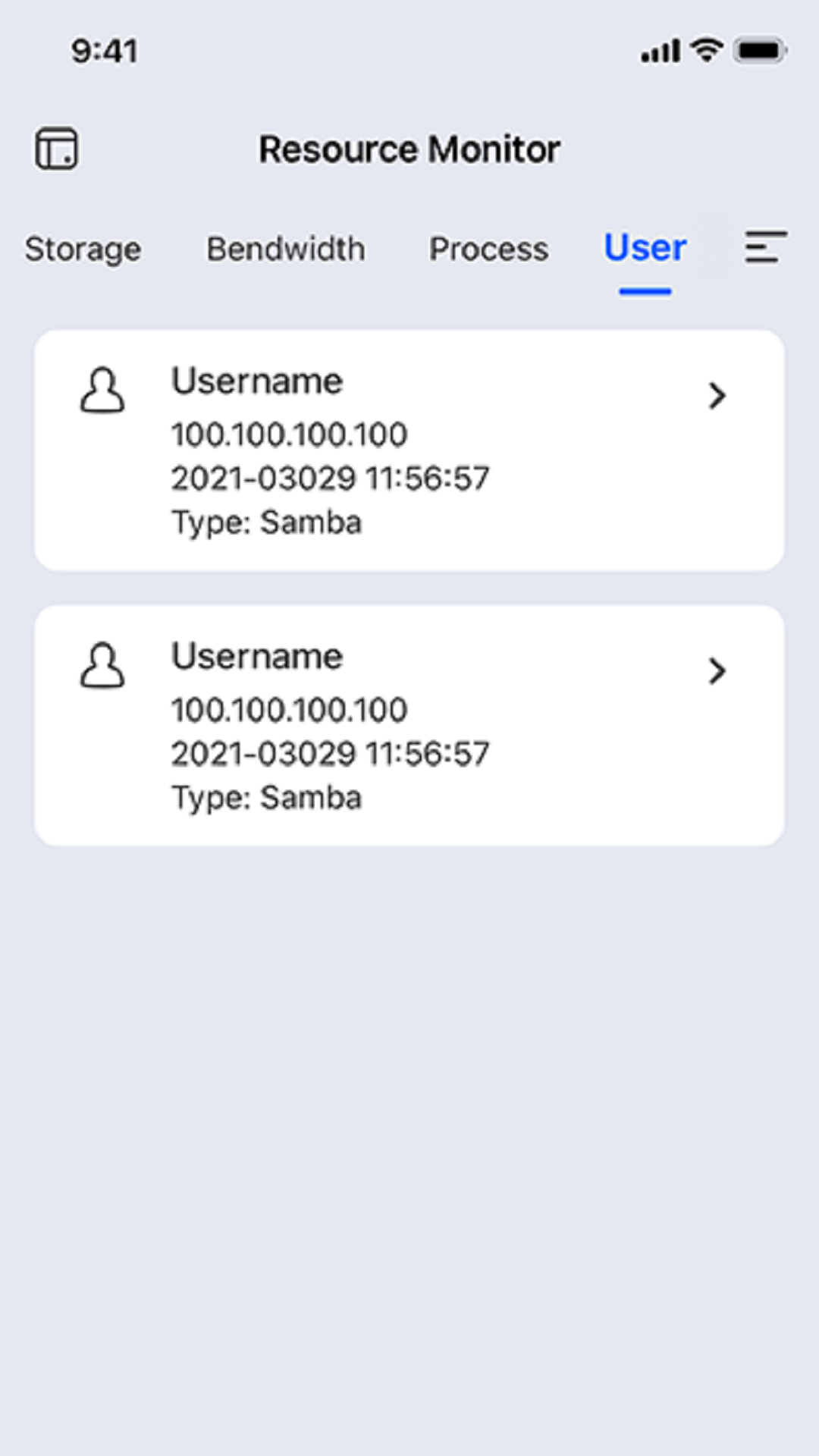Click the blue underline indicator below User
Image resolution: width=819 pixels, height=1456 pixels.
[644, 289]
